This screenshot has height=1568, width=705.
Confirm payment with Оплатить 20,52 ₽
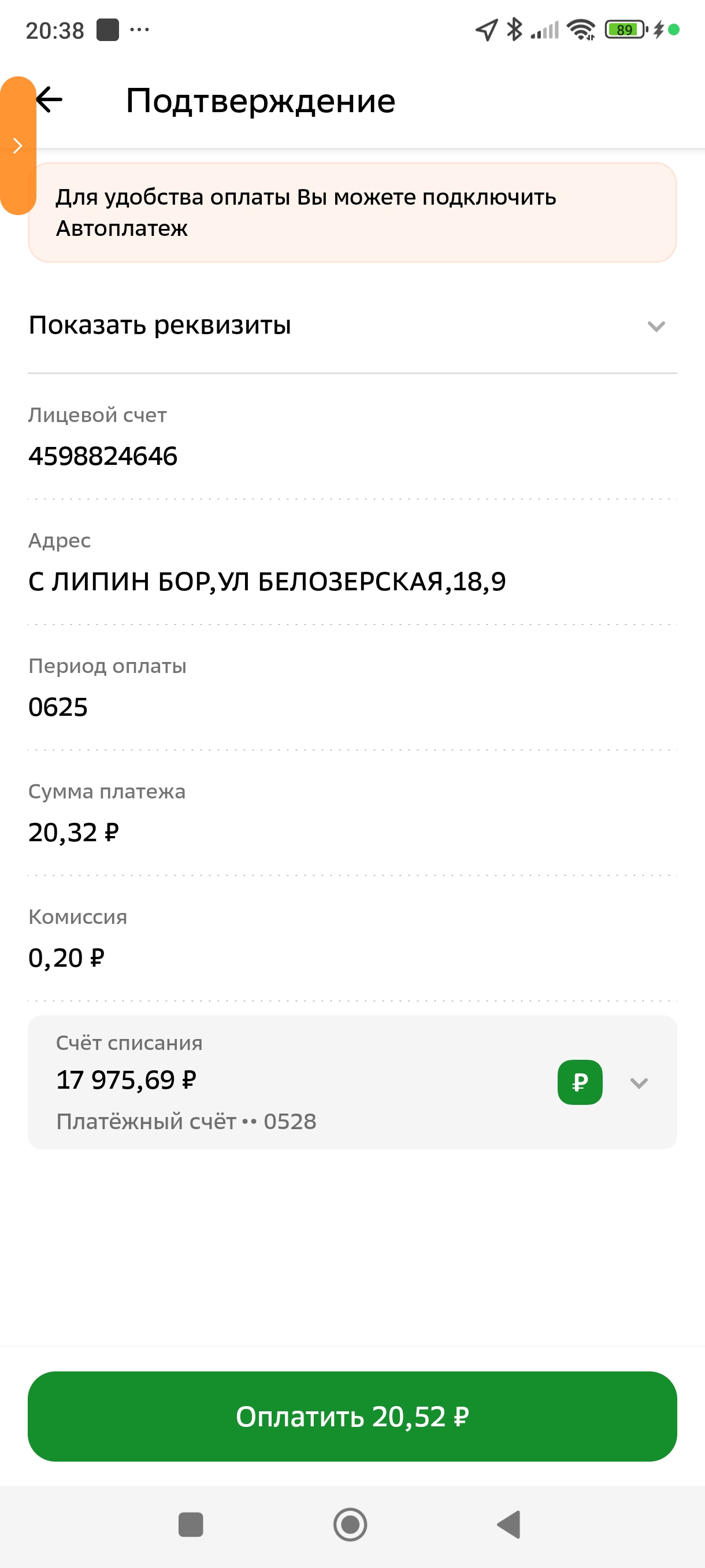(351, 1416)
